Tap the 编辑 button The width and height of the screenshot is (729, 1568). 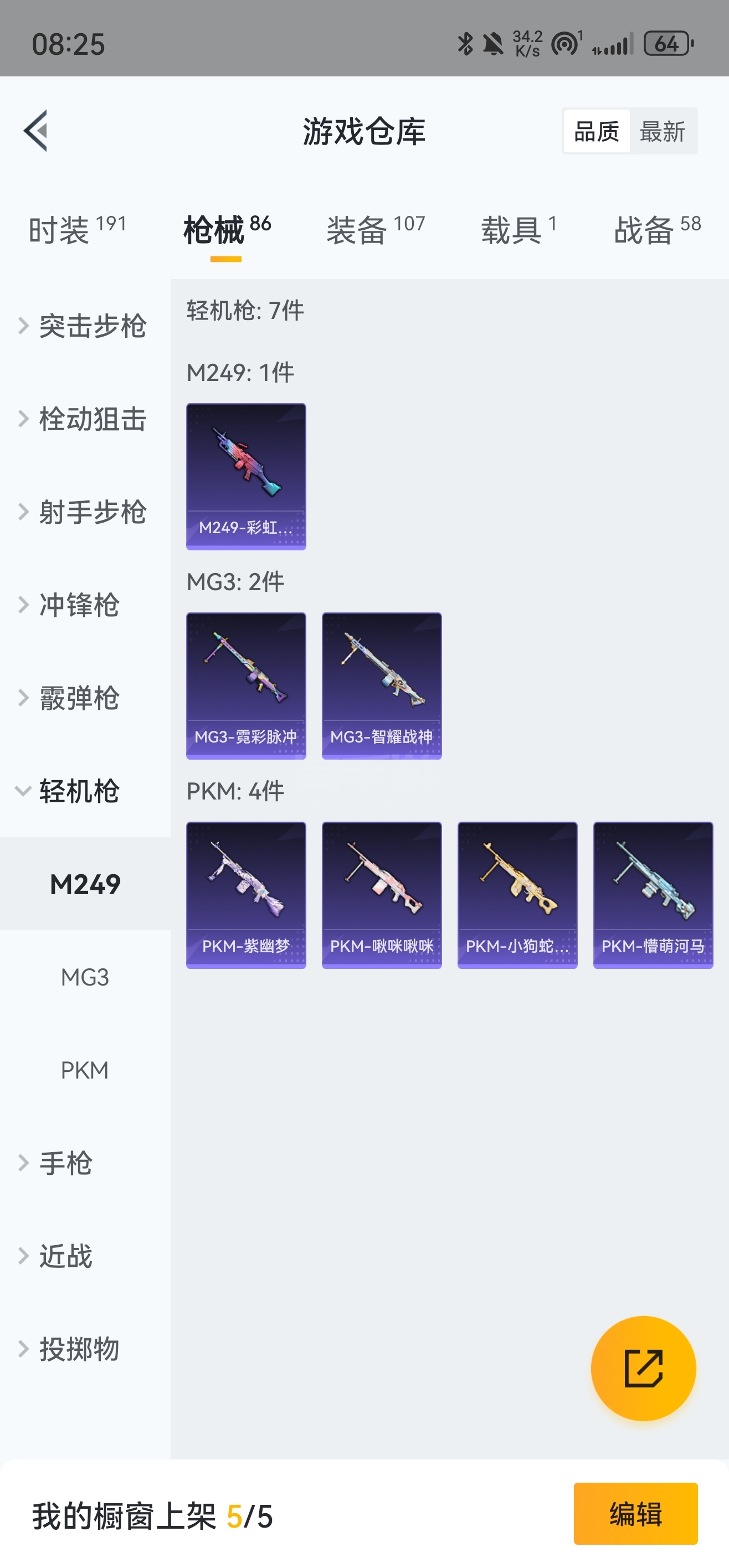(x=635, y=1513)
